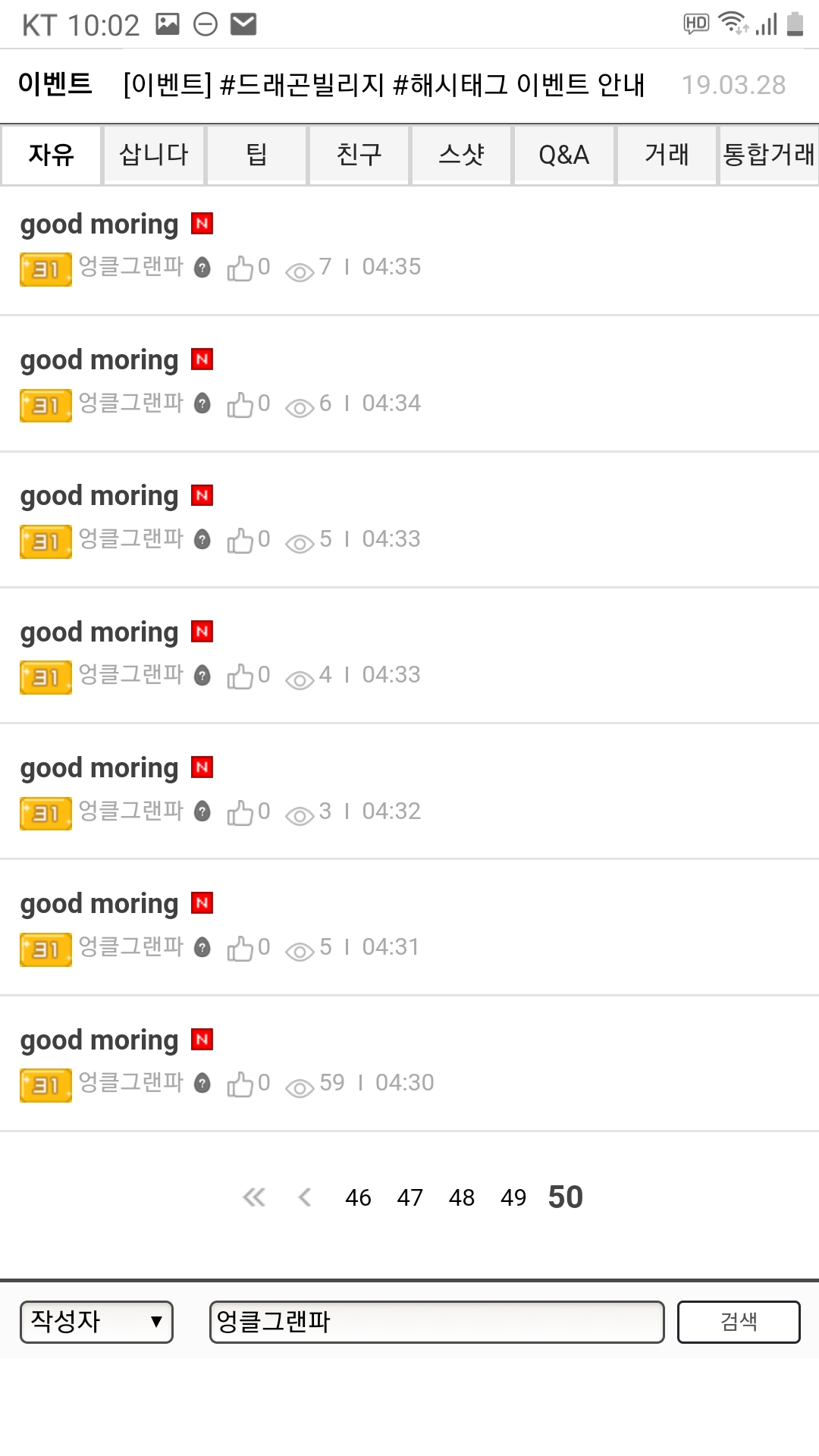Viewport: 819px width, 1456px height.
Task: Go to page 46
Action: click(358, 1197)
